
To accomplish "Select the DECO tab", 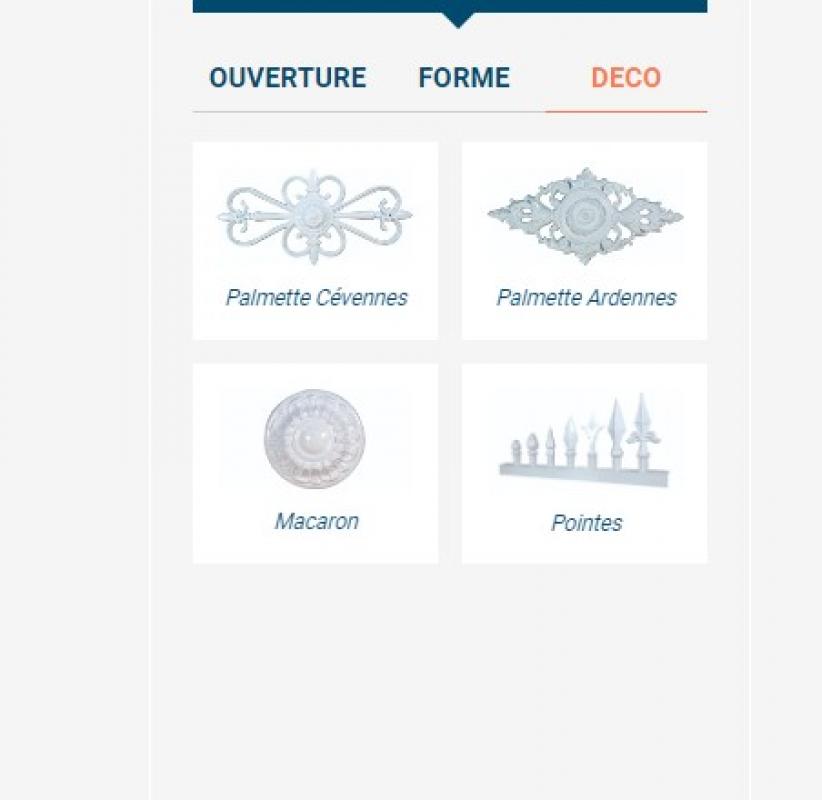I will (626, 78).
